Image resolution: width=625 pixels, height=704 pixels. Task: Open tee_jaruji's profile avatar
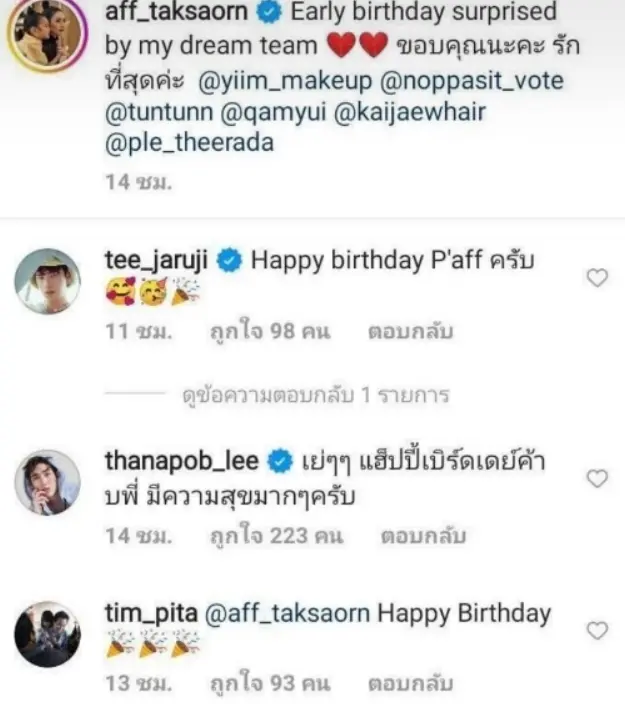pyautogui.click(x=47, y=281)
